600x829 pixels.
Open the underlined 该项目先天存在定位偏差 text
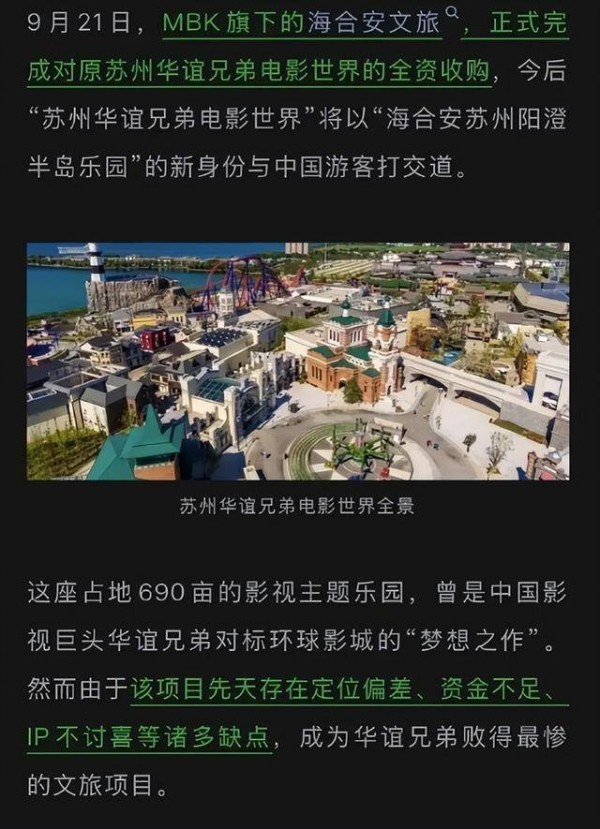coord(270,688)
